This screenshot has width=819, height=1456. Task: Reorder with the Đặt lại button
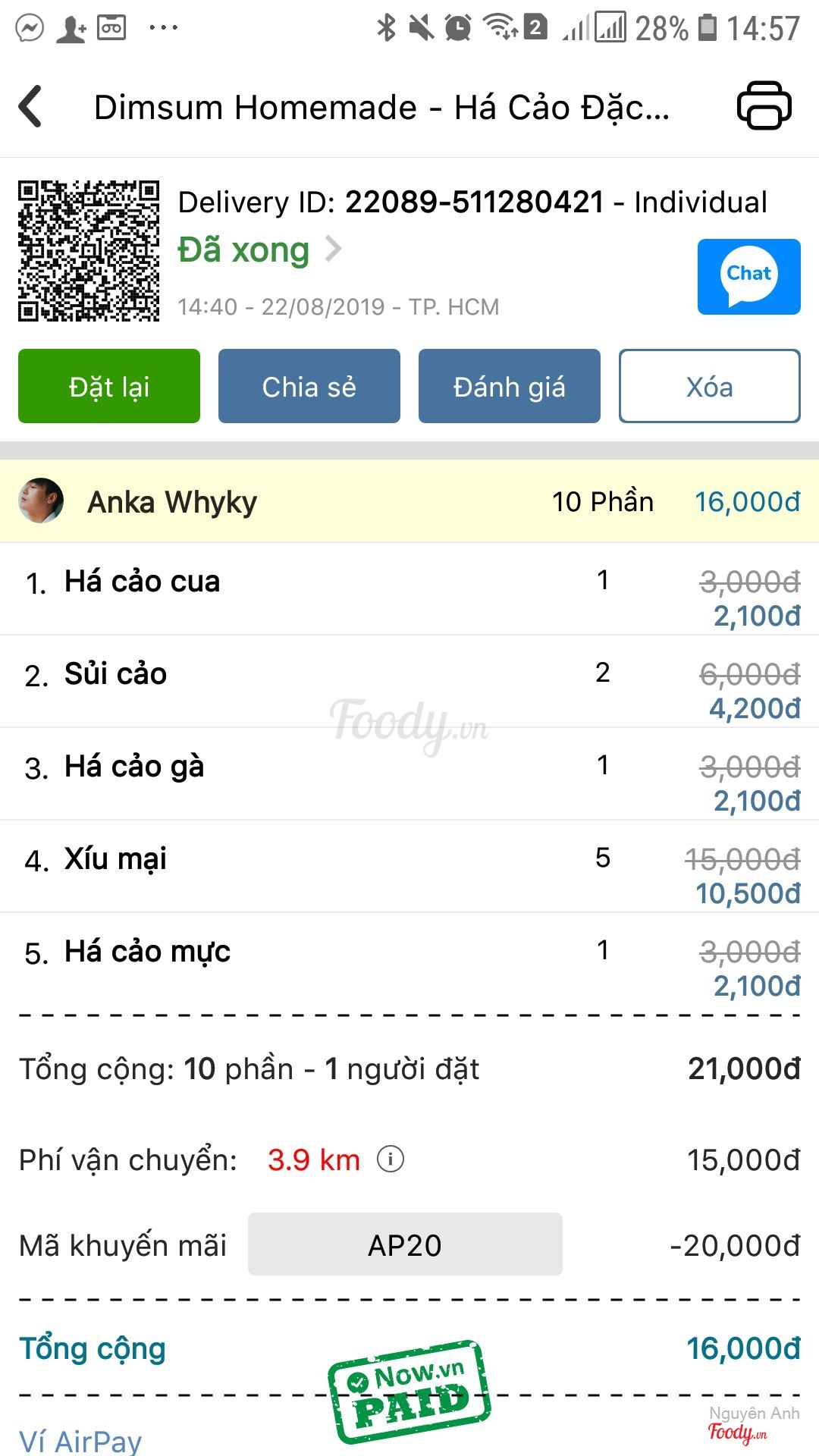coord(109,386)
